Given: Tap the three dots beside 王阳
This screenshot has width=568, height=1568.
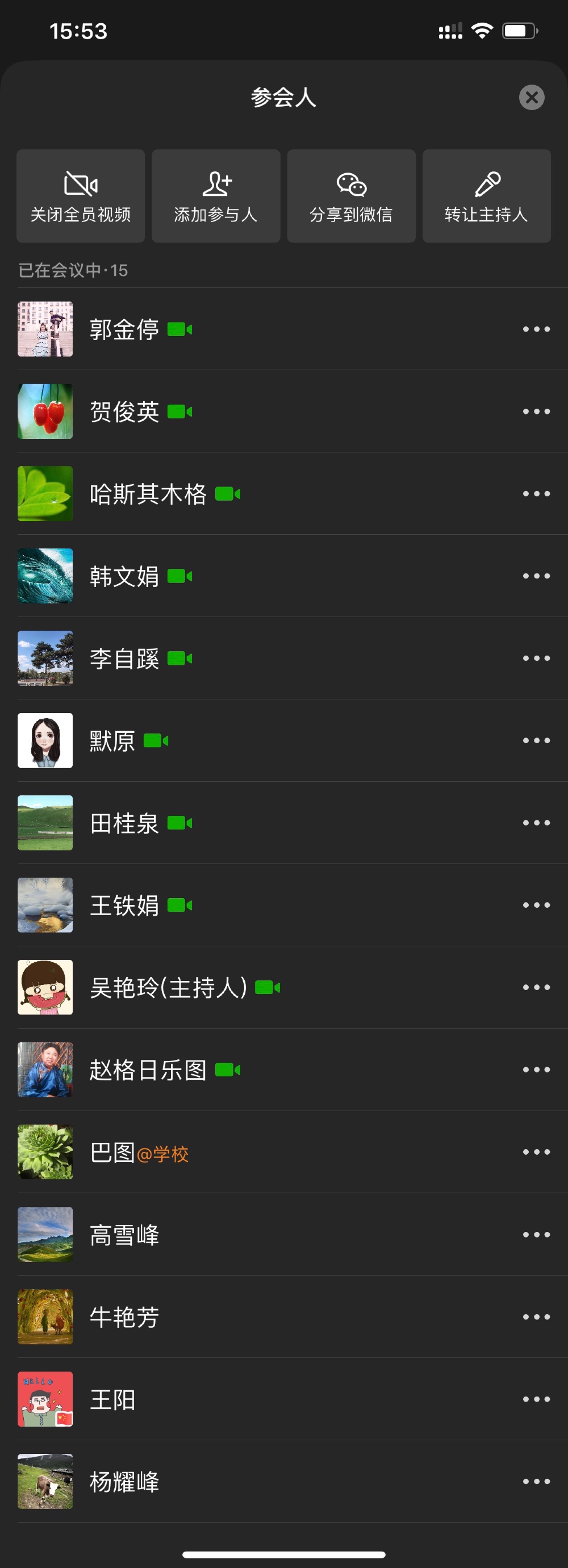Looking at the screenshot, I should coord(536,1399).
